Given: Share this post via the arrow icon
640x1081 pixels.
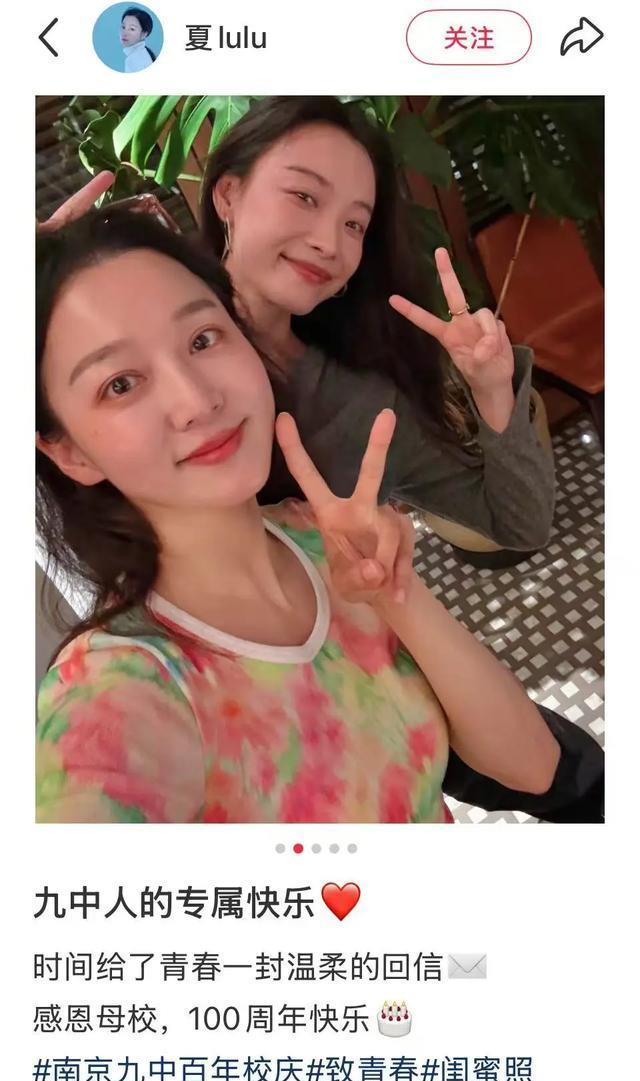Looking at the screenshot, I should 581,38.
